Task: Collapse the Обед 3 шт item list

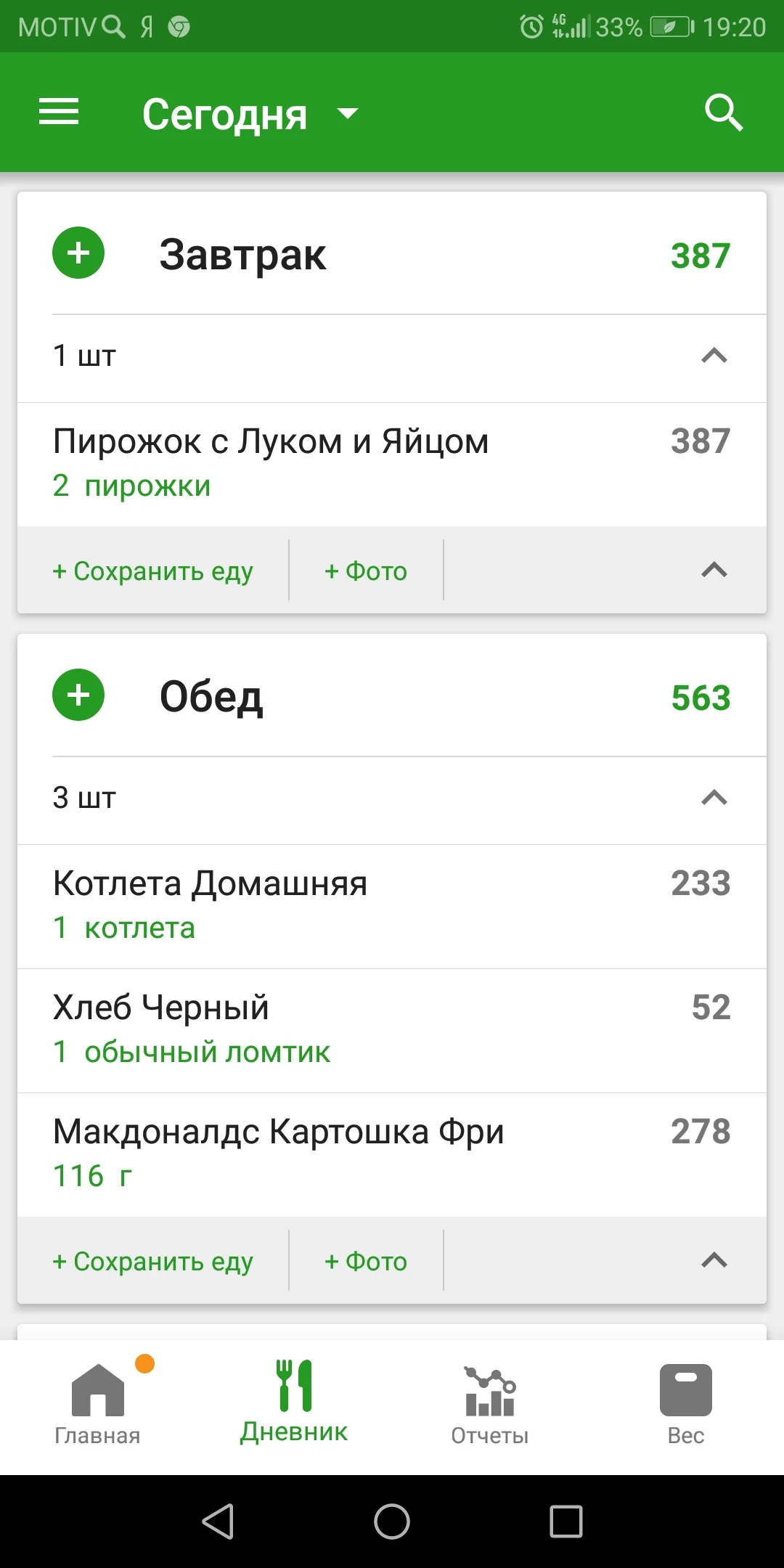Action: 714,798
